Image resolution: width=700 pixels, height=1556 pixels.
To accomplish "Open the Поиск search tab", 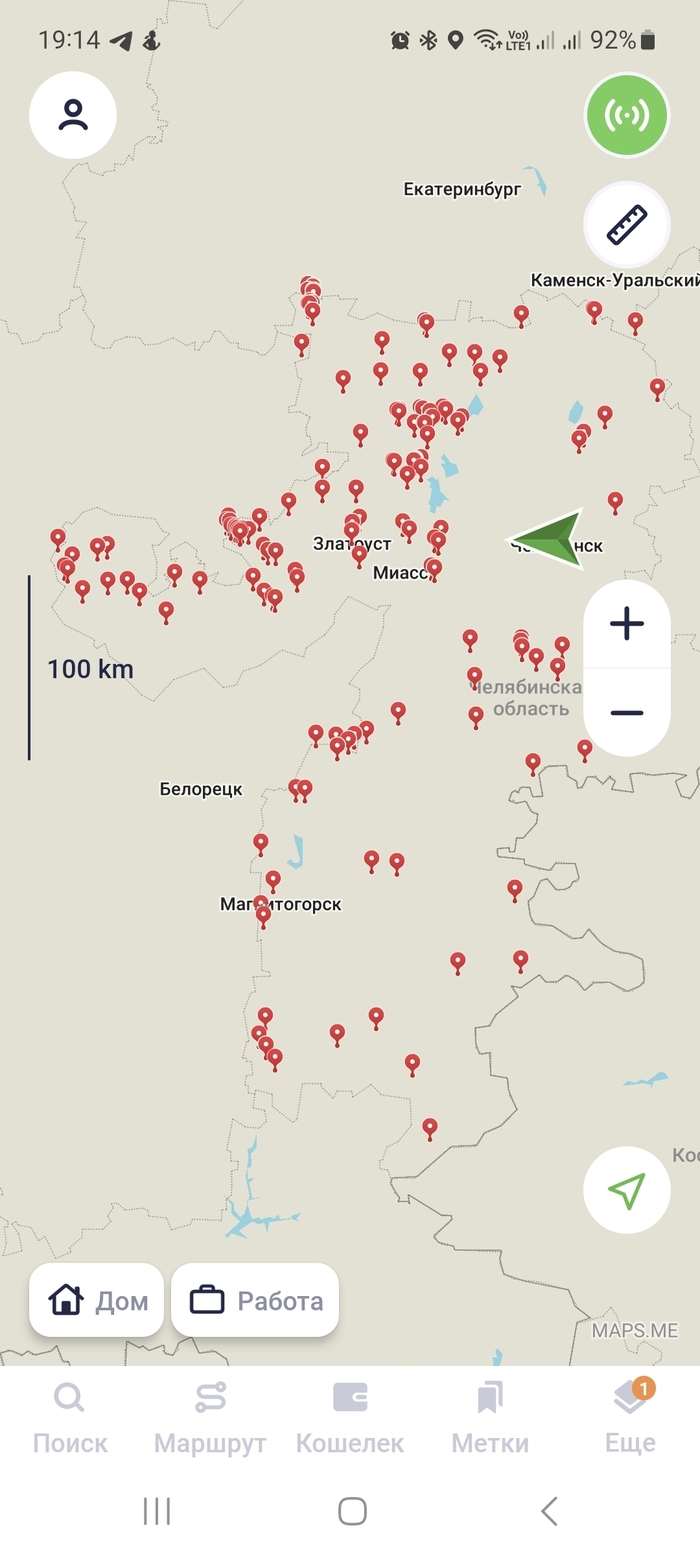I will point(70,1416).
